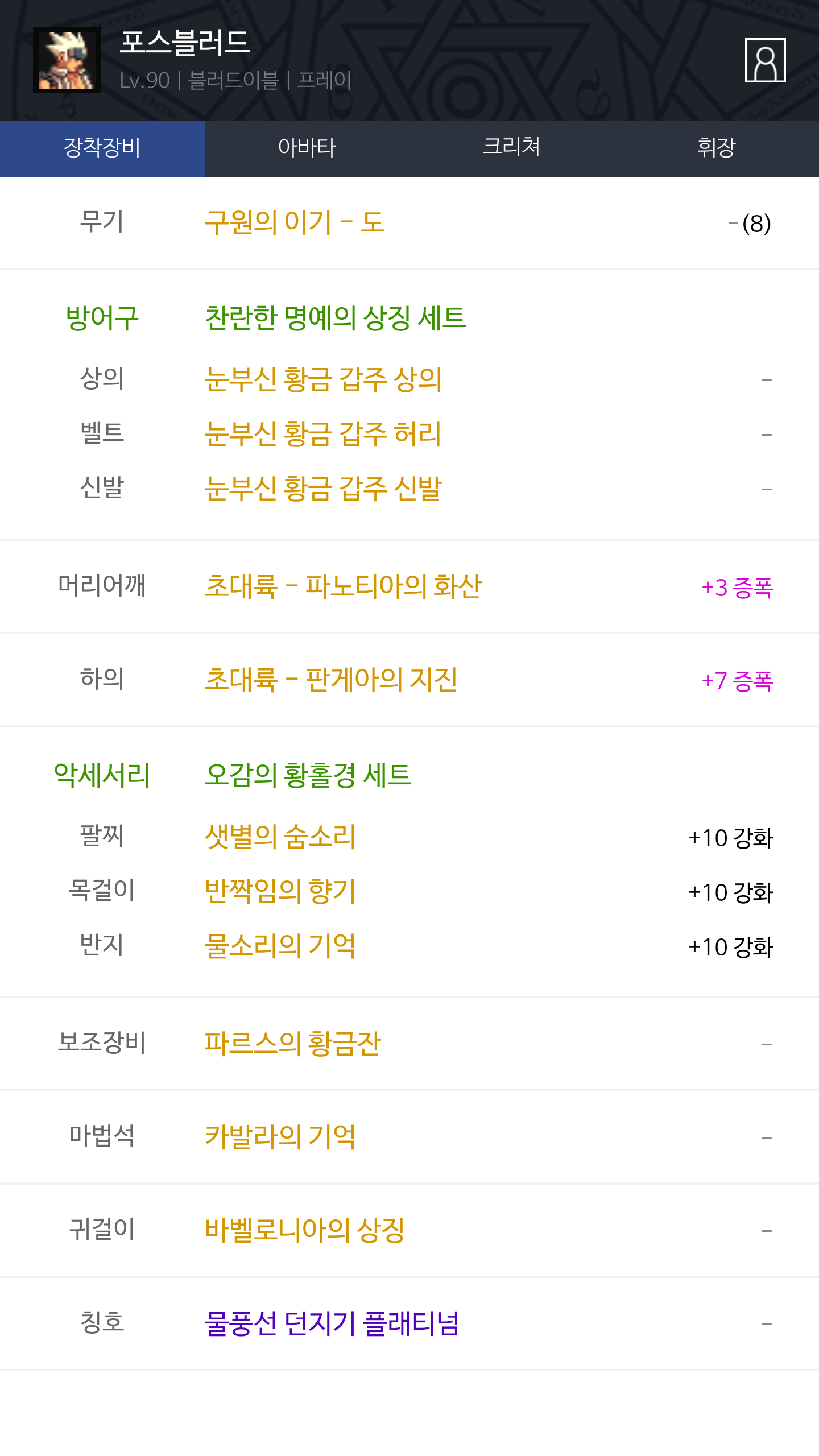Switch to the 휘장 tab
The image size is (819, 1456).
coord(717,148)
